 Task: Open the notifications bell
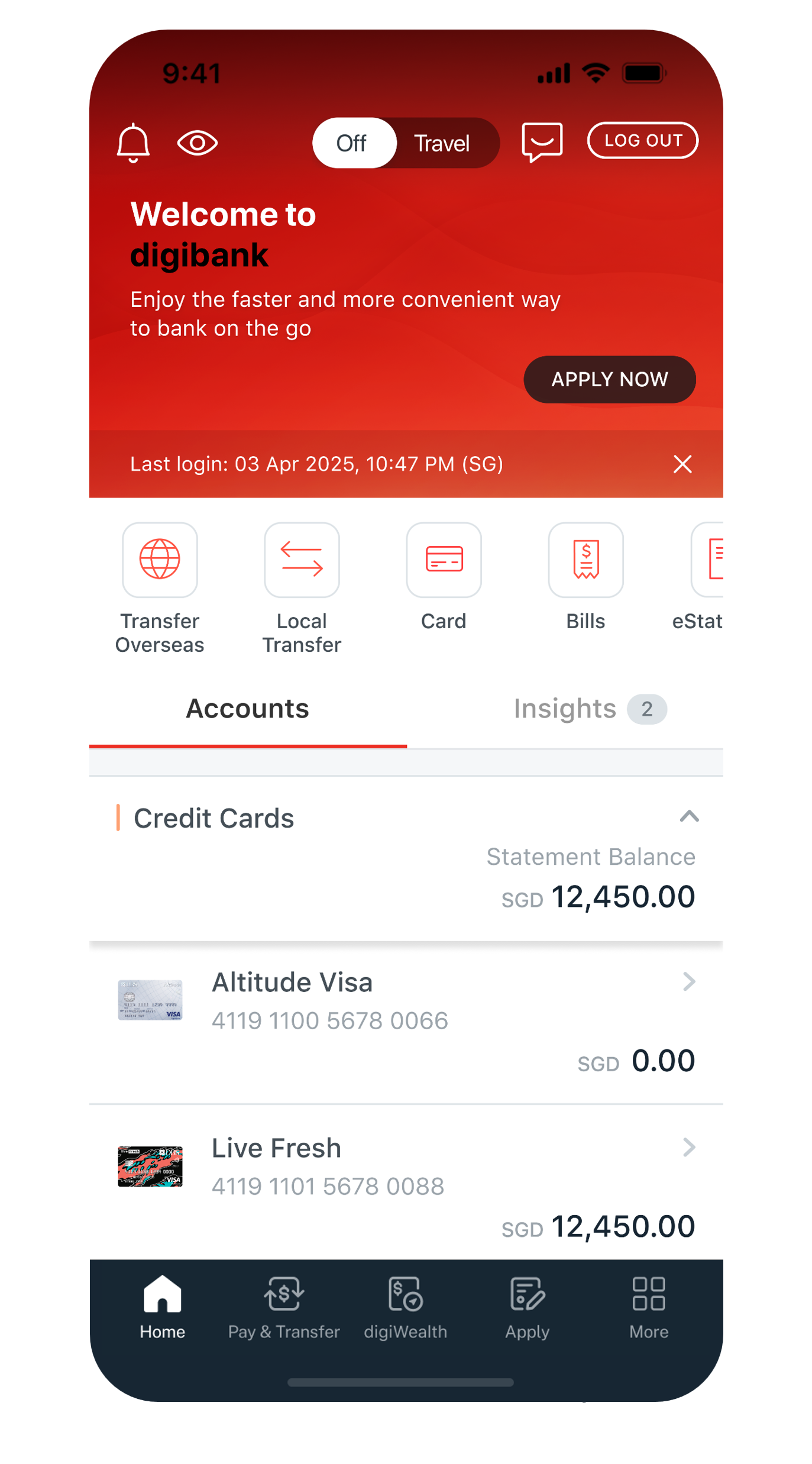click(133, 143)
